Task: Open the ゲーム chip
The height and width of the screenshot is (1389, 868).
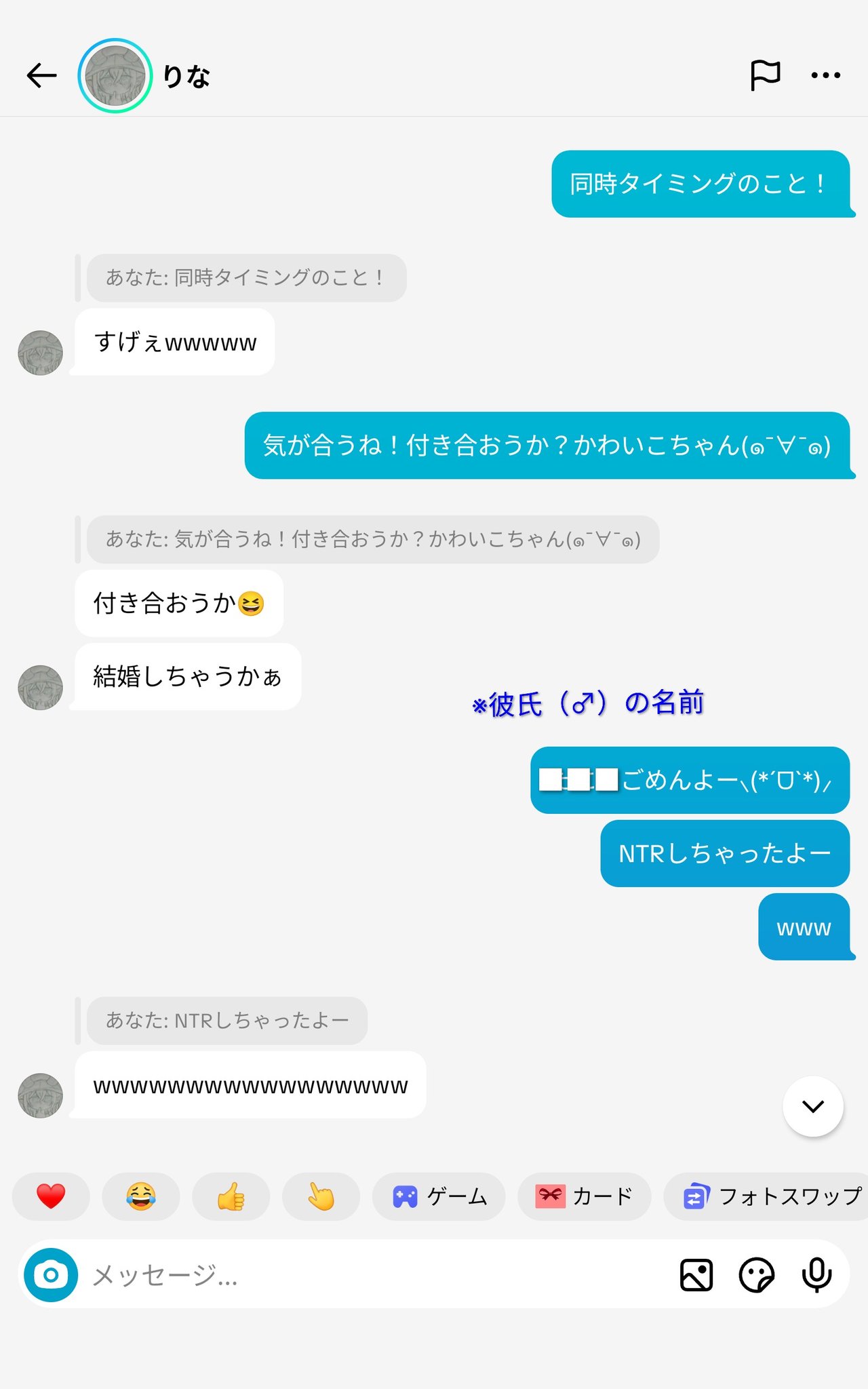Action: (439, 1196)
